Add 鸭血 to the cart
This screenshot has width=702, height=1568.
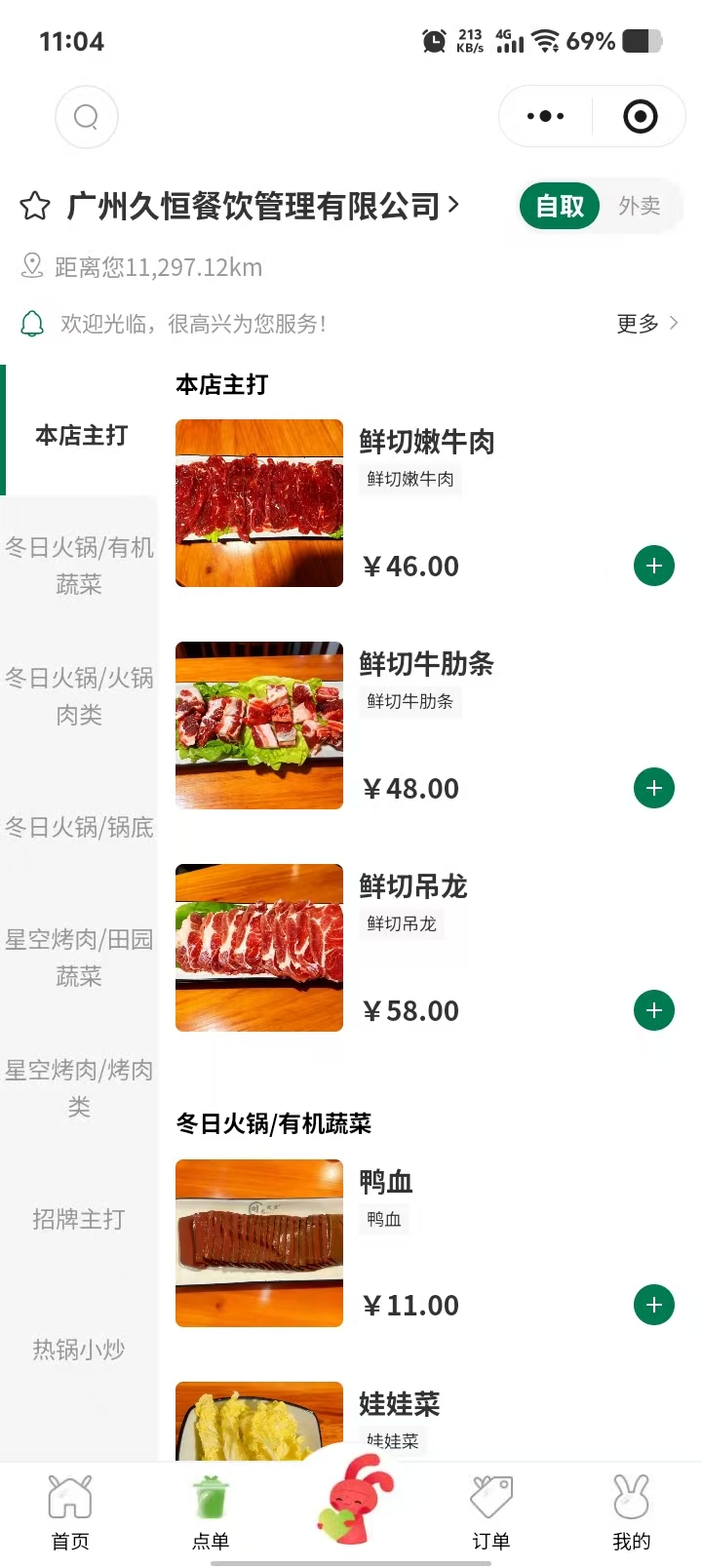(654, 1305)
